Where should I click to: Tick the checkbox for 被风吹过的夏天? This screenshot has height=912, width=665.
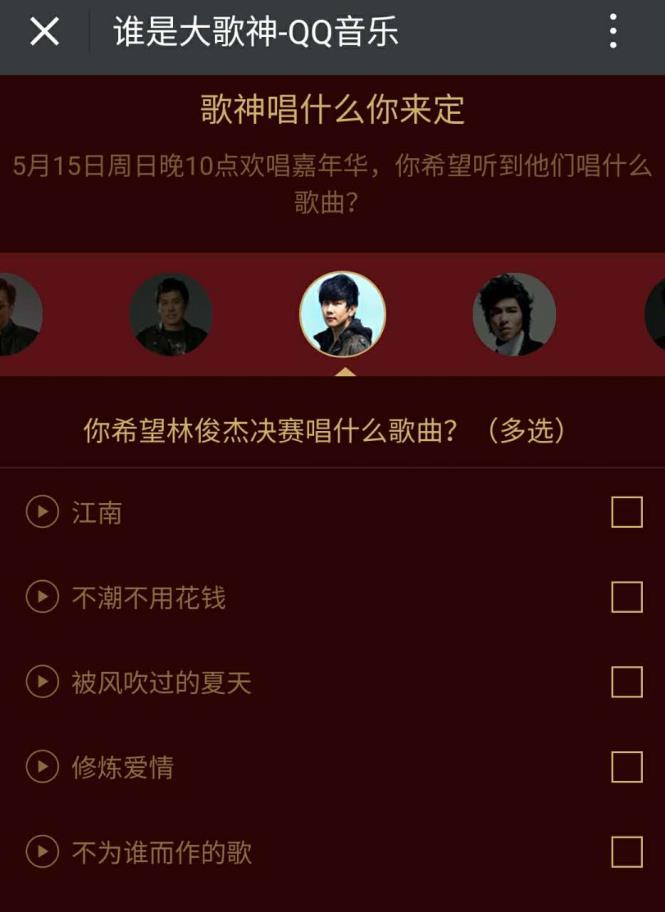626,682
